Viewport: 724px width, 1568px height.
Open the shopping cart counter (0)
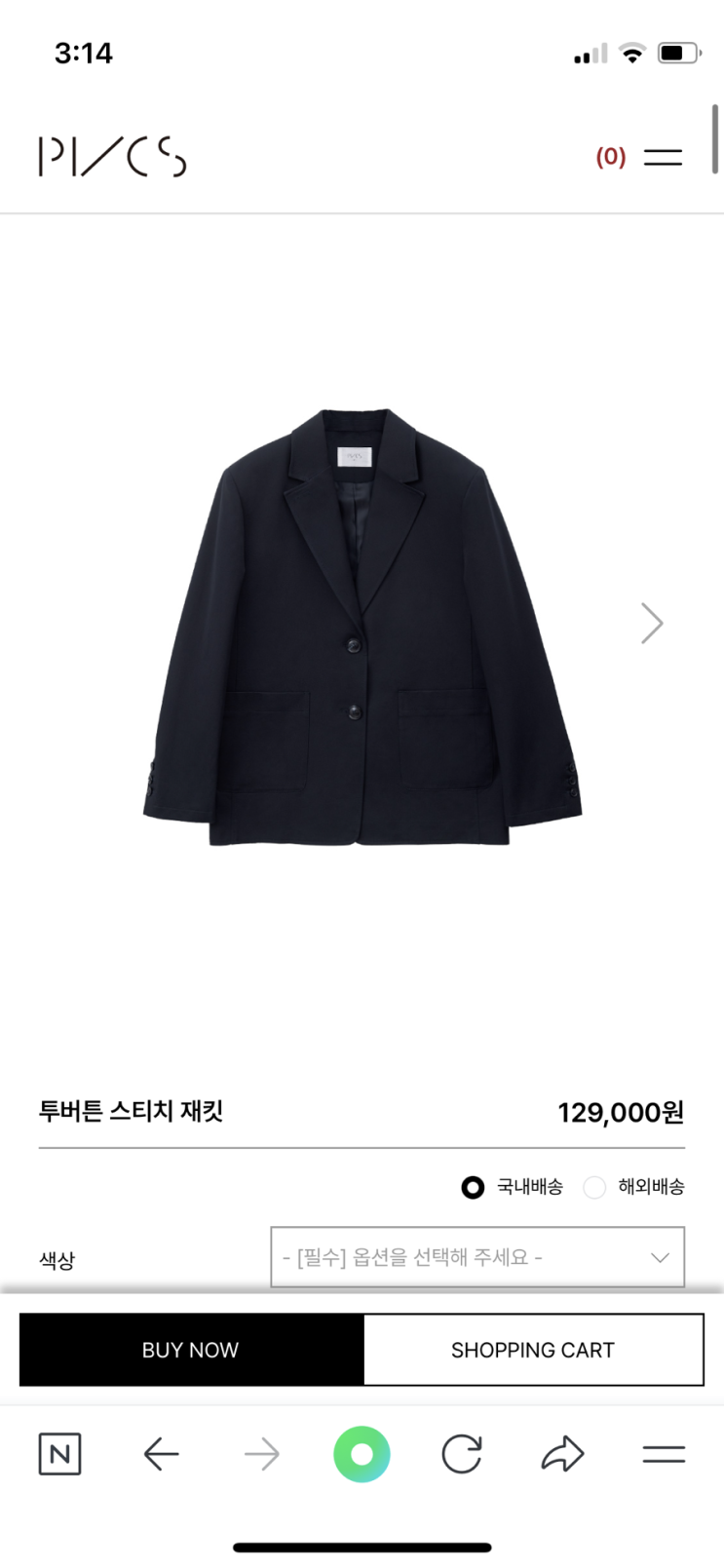610,157
